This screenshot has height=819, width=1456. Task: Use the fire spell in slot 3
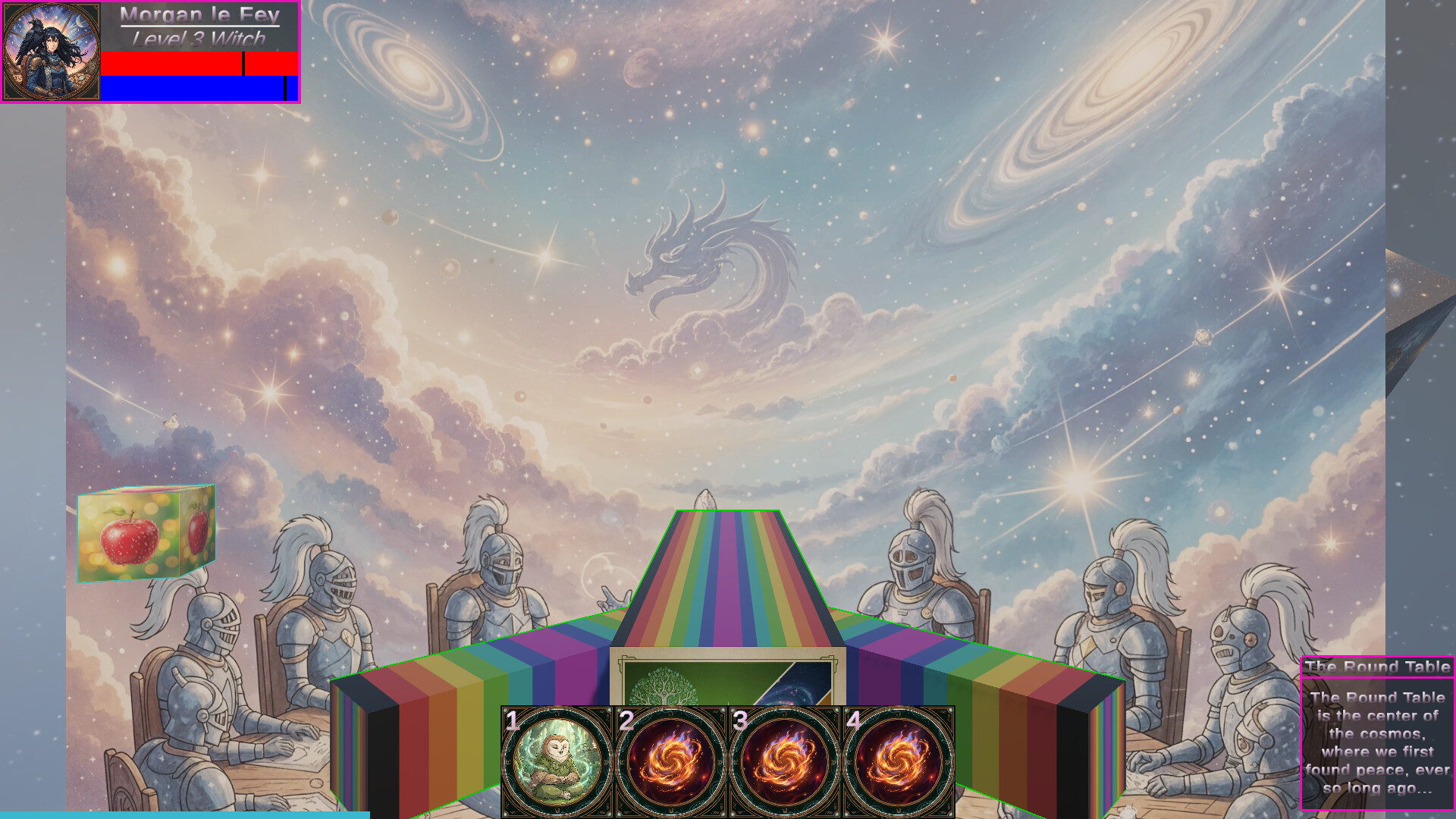click(x=785, y=761)
